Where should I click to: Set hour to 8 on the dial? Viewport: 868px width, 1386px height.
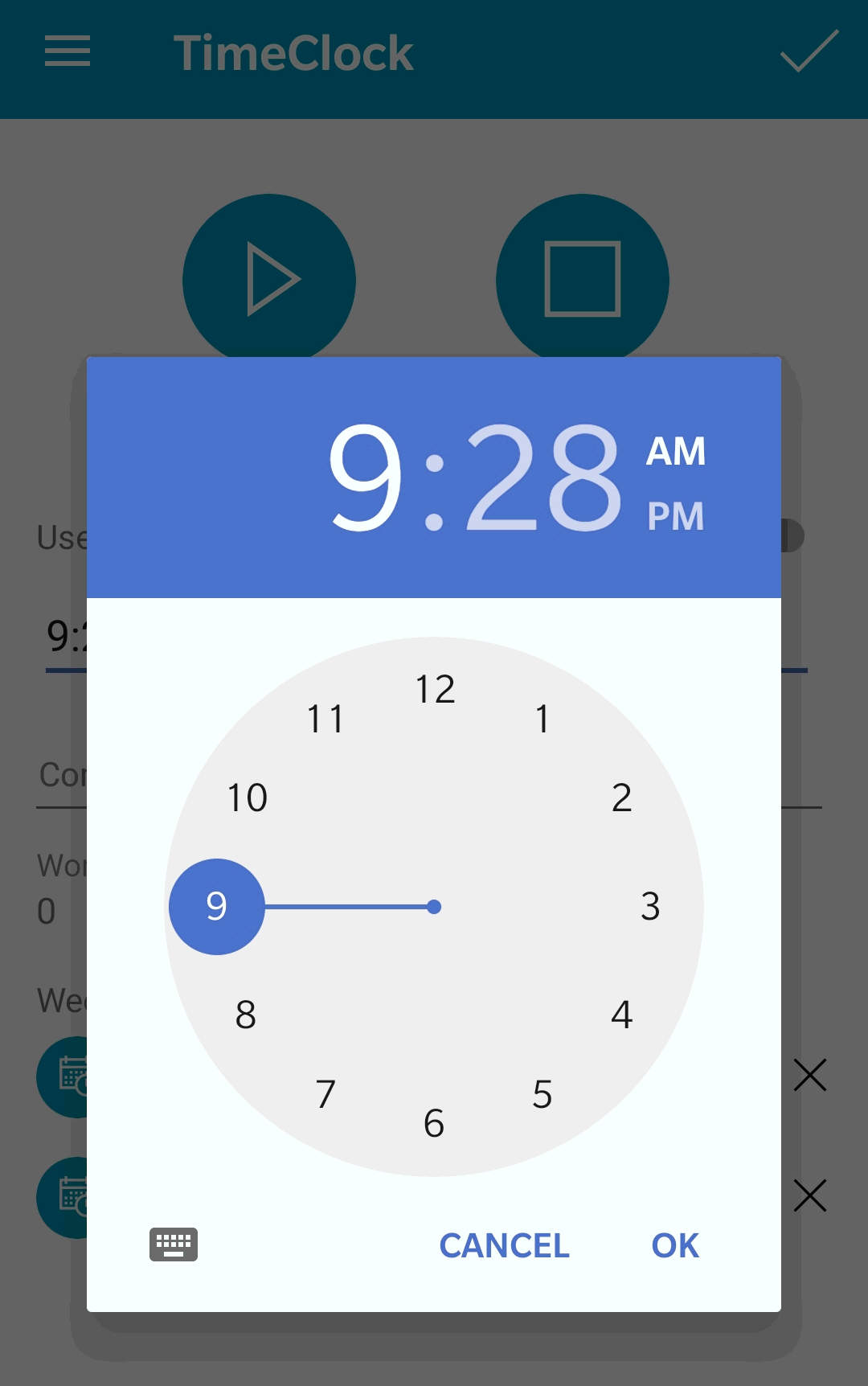pyautogui.click(x=246, y=1015)
